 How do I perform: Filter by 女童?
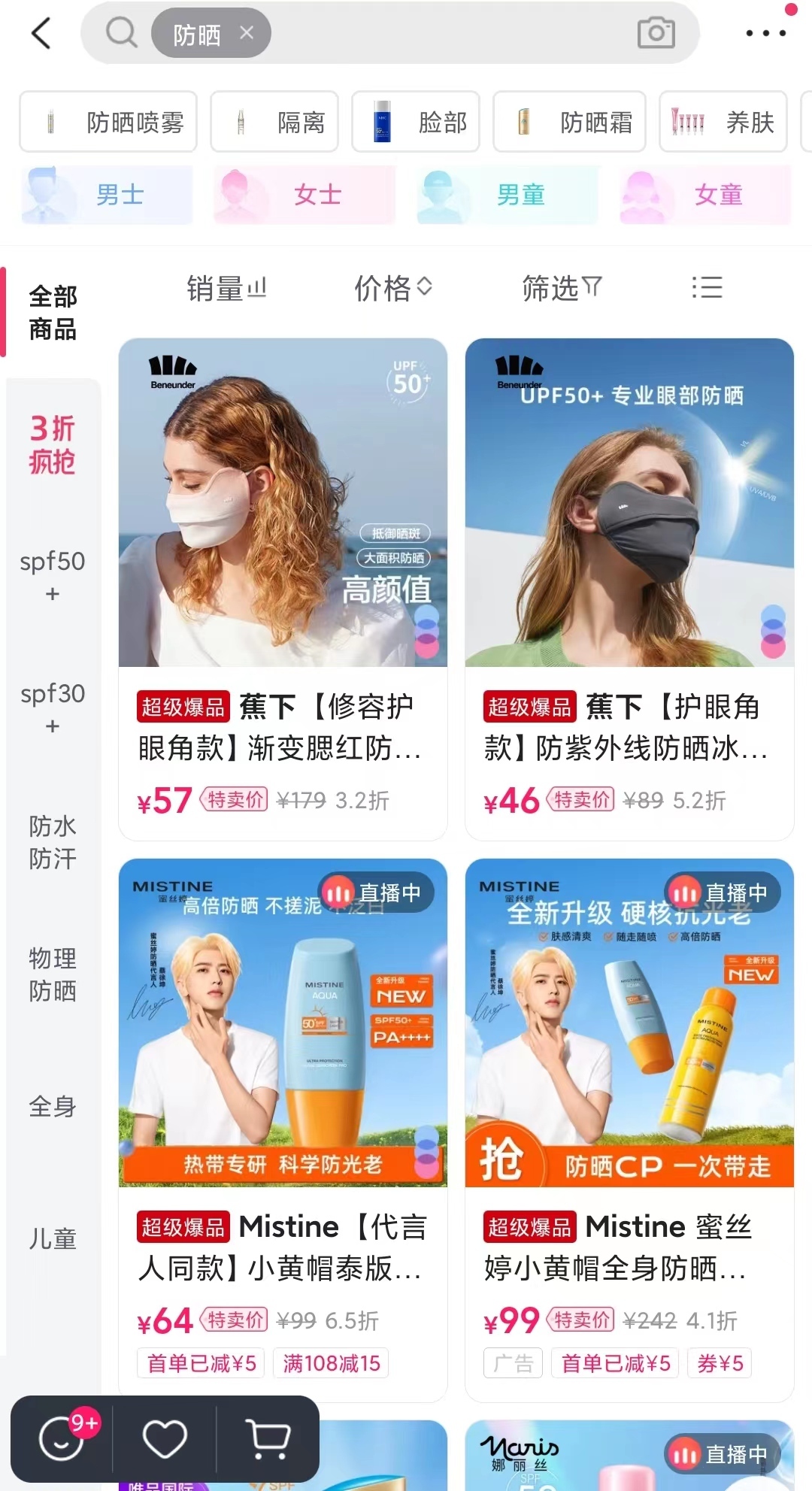(704, 195)
